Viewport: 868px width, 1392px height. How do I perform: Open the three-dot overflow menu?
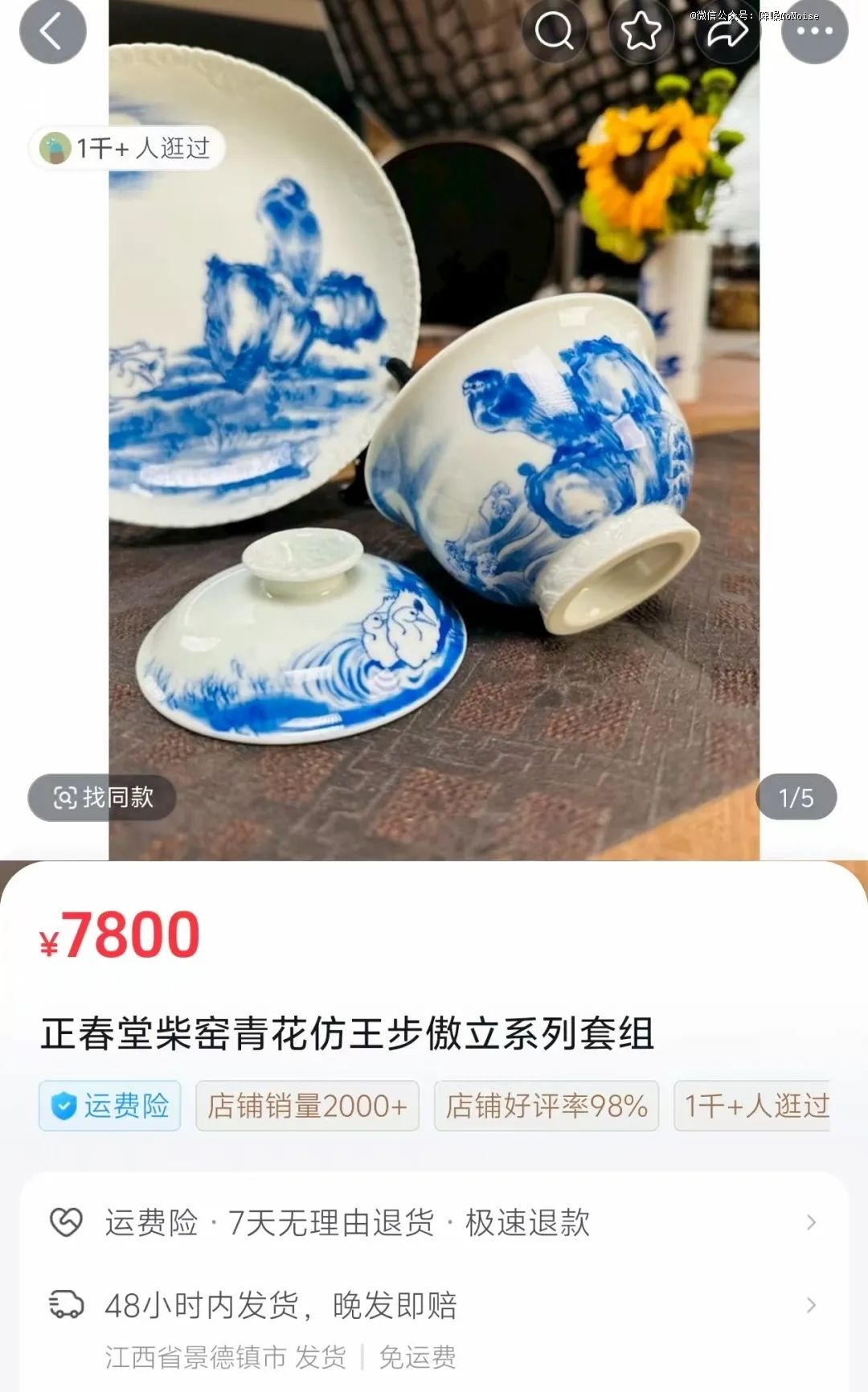click(814, 32)
